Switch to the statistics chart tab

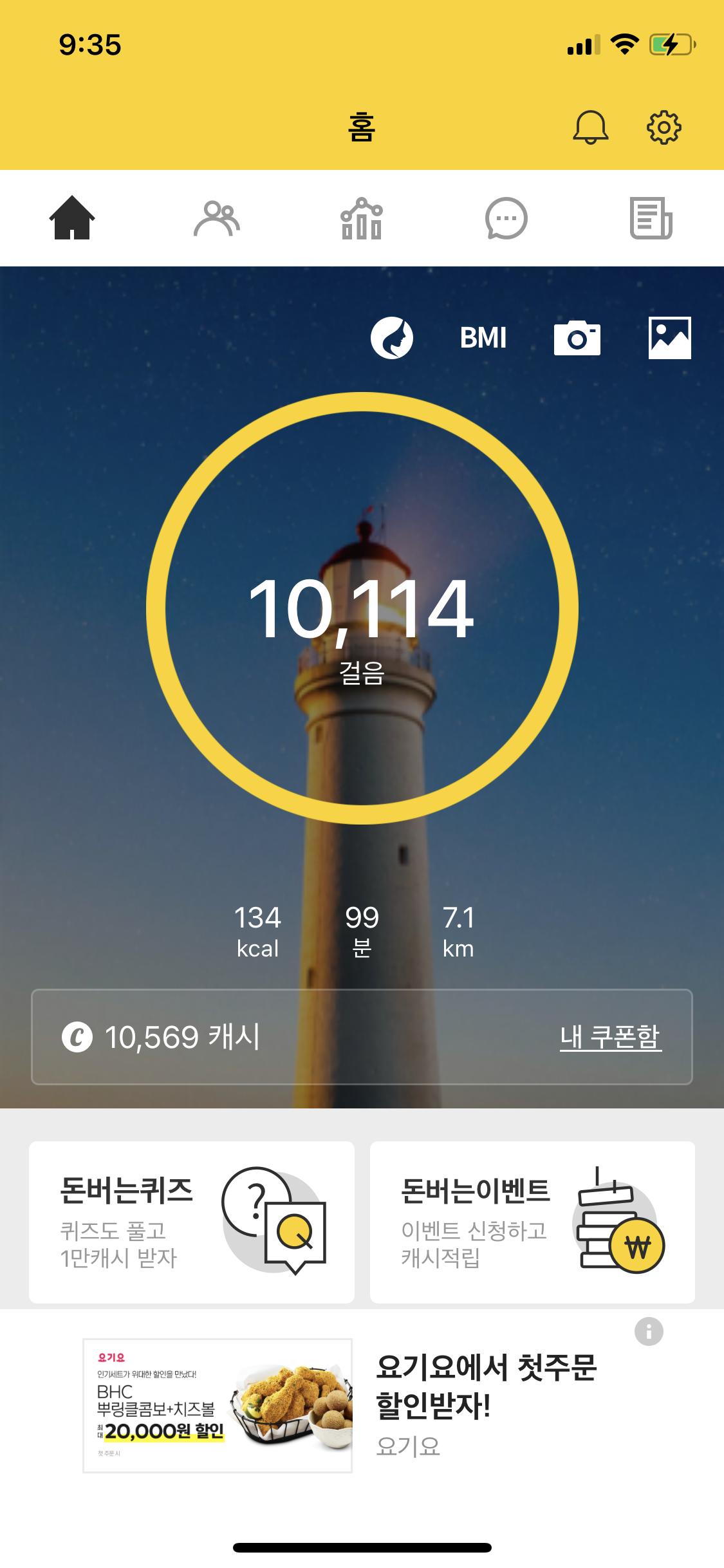click(361, 219)
